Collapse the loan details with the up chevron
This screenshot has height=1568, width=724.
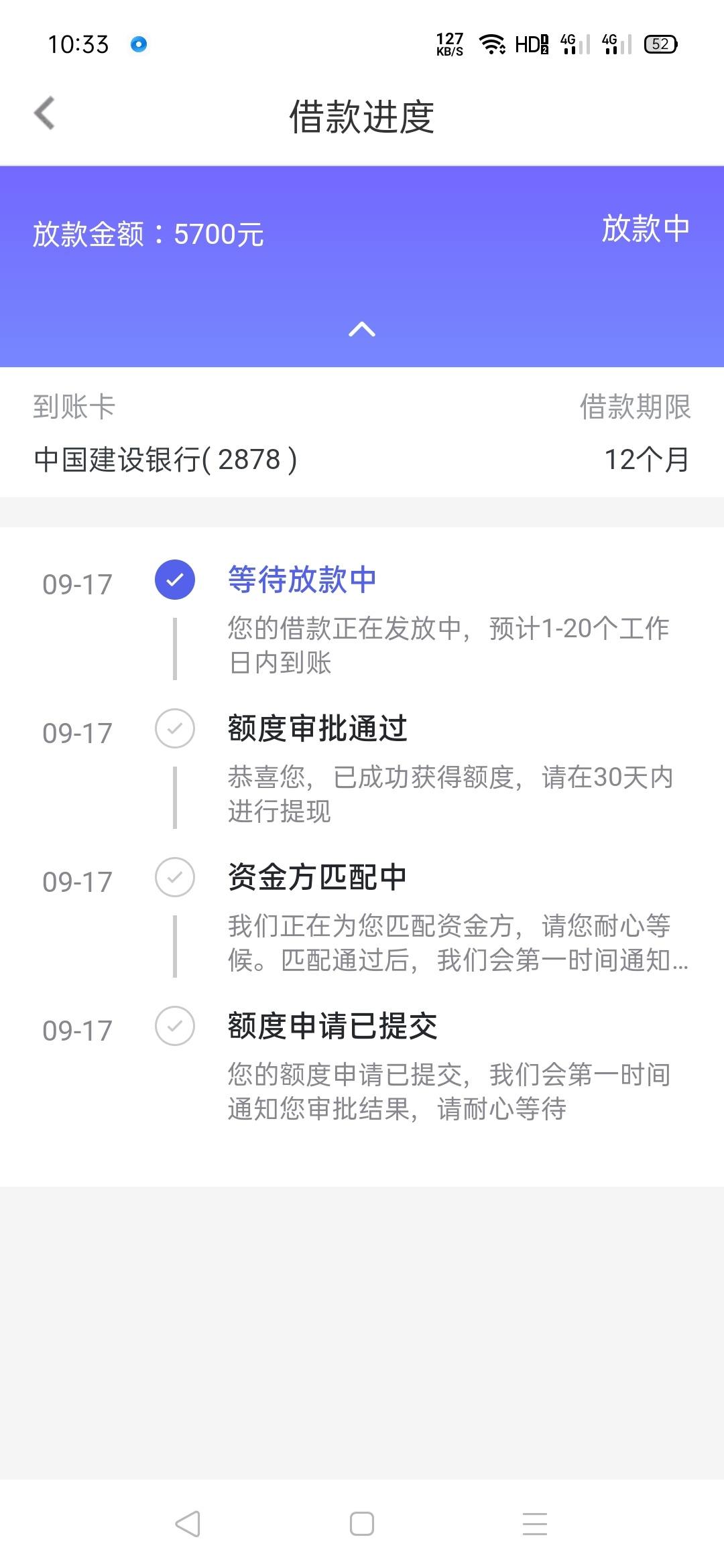click(362, 329)
